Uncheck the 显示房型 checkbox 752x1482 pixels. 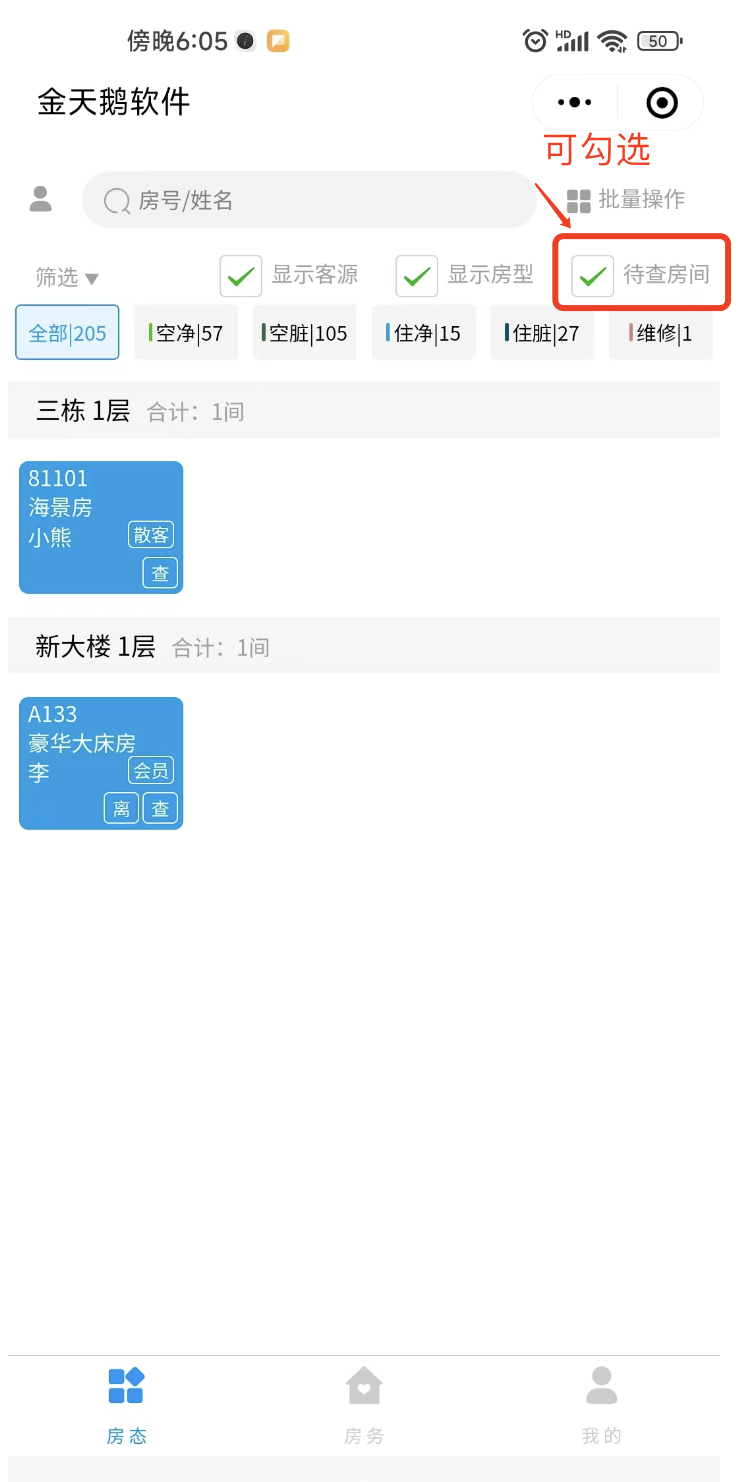416,275
